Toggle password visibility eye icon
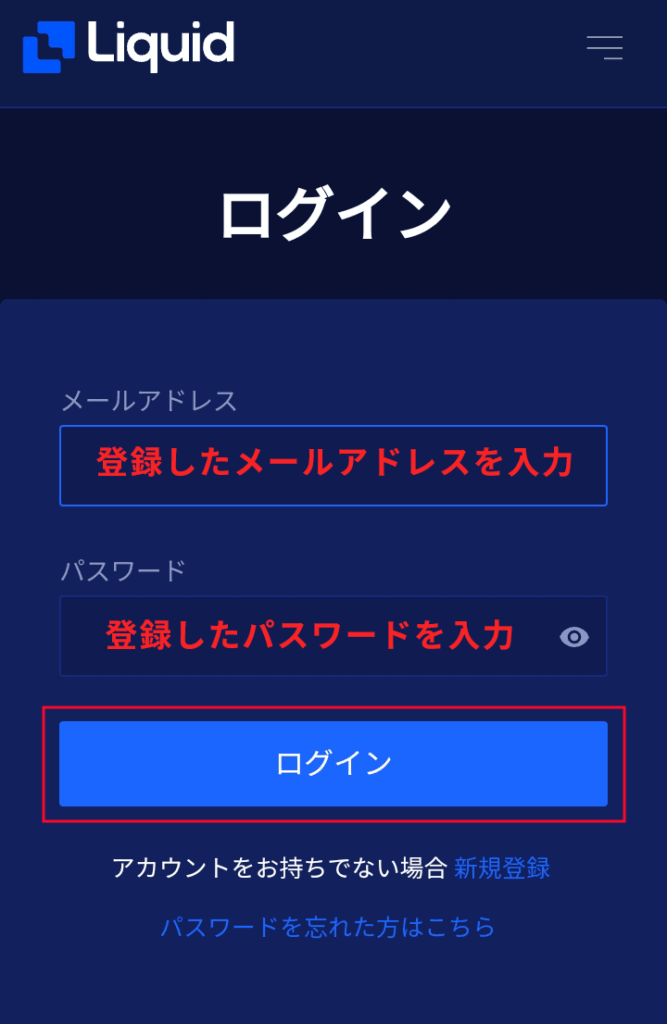667x1024 pixels. tap(574, 637)
